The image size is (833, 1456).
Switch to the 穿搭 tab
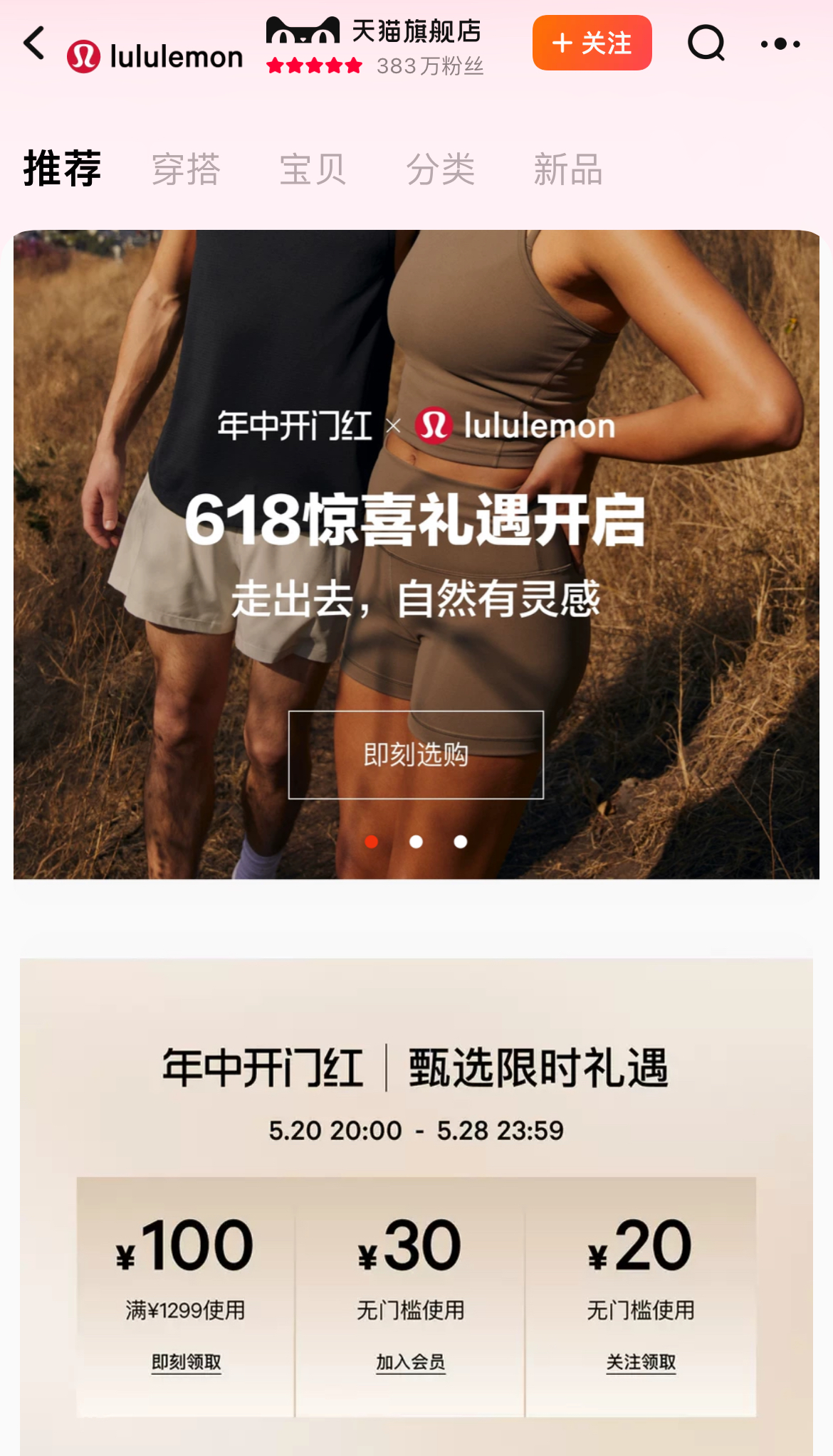click(x=187, y=168)
